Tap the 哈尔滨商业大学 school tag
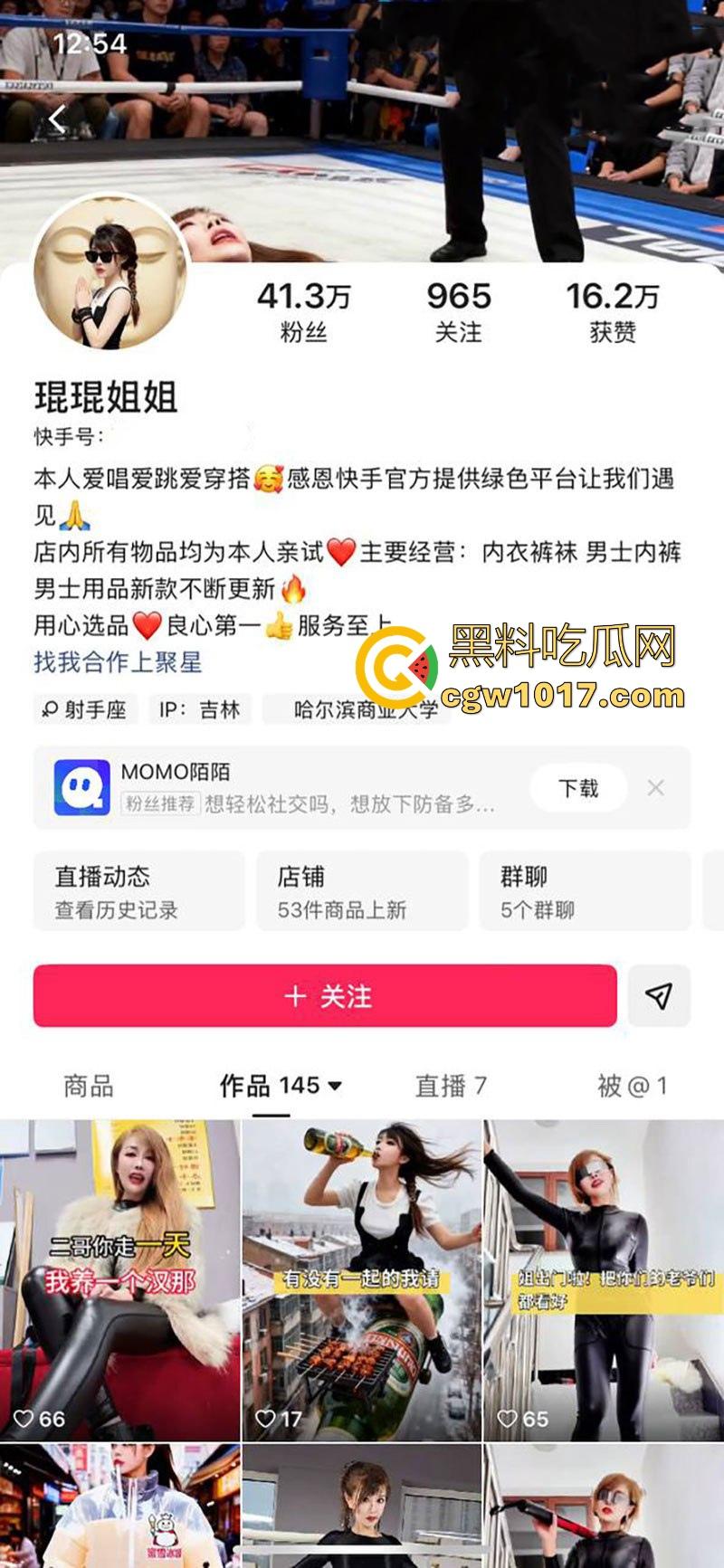Viewport: 724px width, 1568px height. [362, 709]
